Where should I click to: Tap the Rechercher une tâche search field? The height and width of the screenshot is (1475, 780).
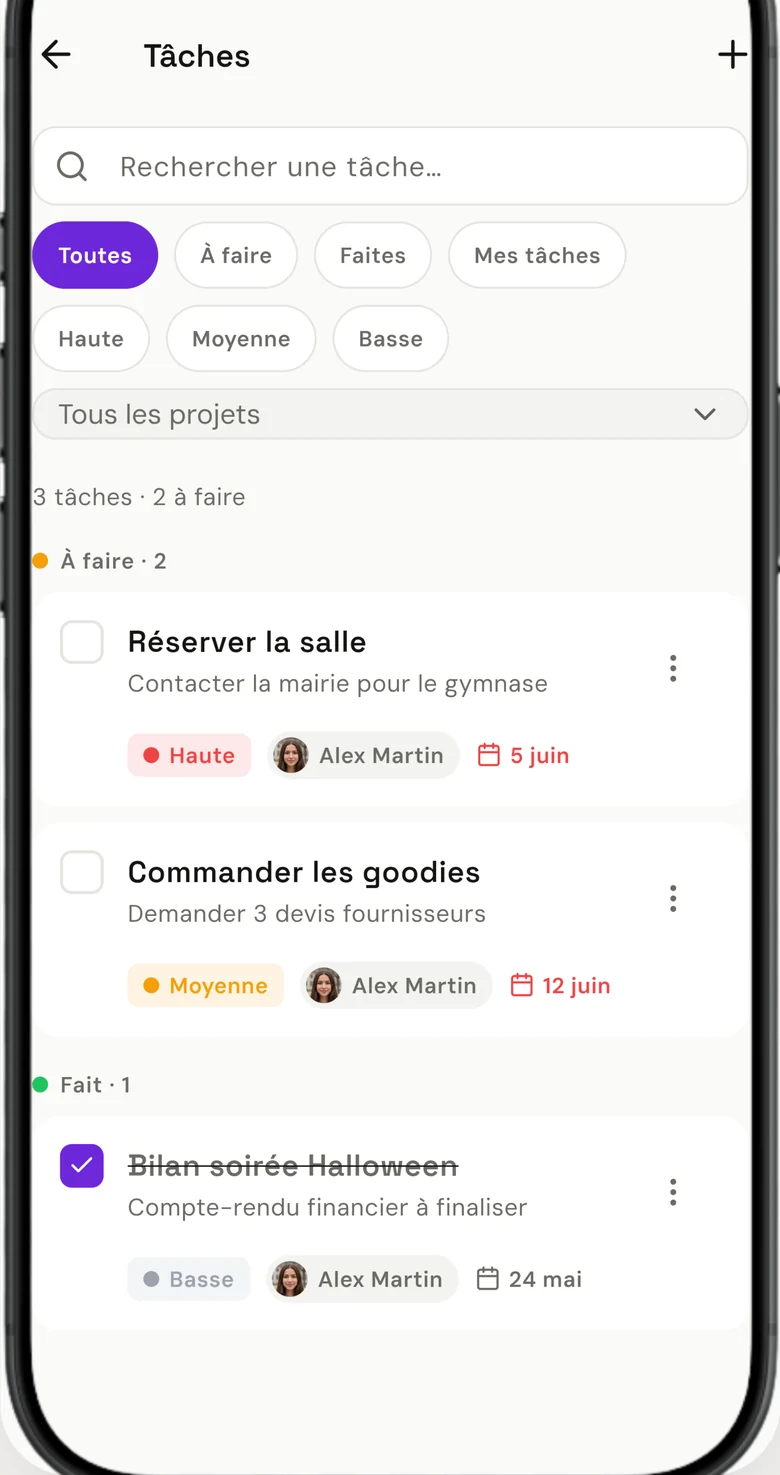(x=391, y=166)
